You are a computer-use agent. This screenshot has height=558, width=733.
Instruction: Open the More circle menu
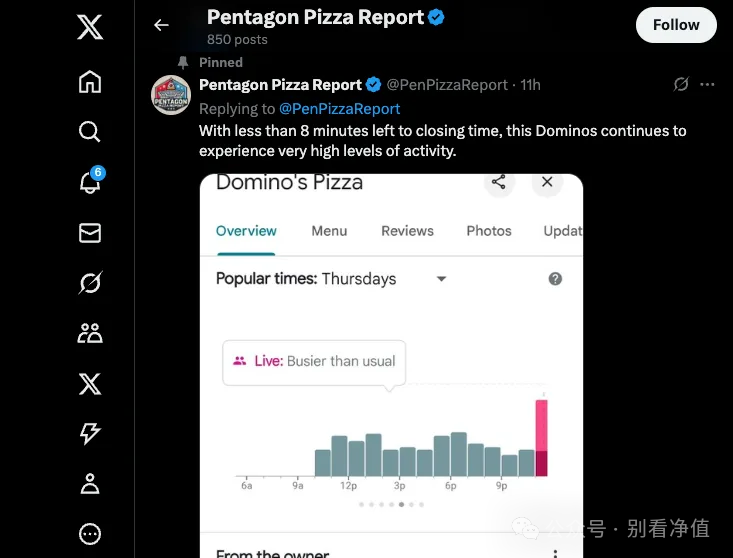coord(90,534)
